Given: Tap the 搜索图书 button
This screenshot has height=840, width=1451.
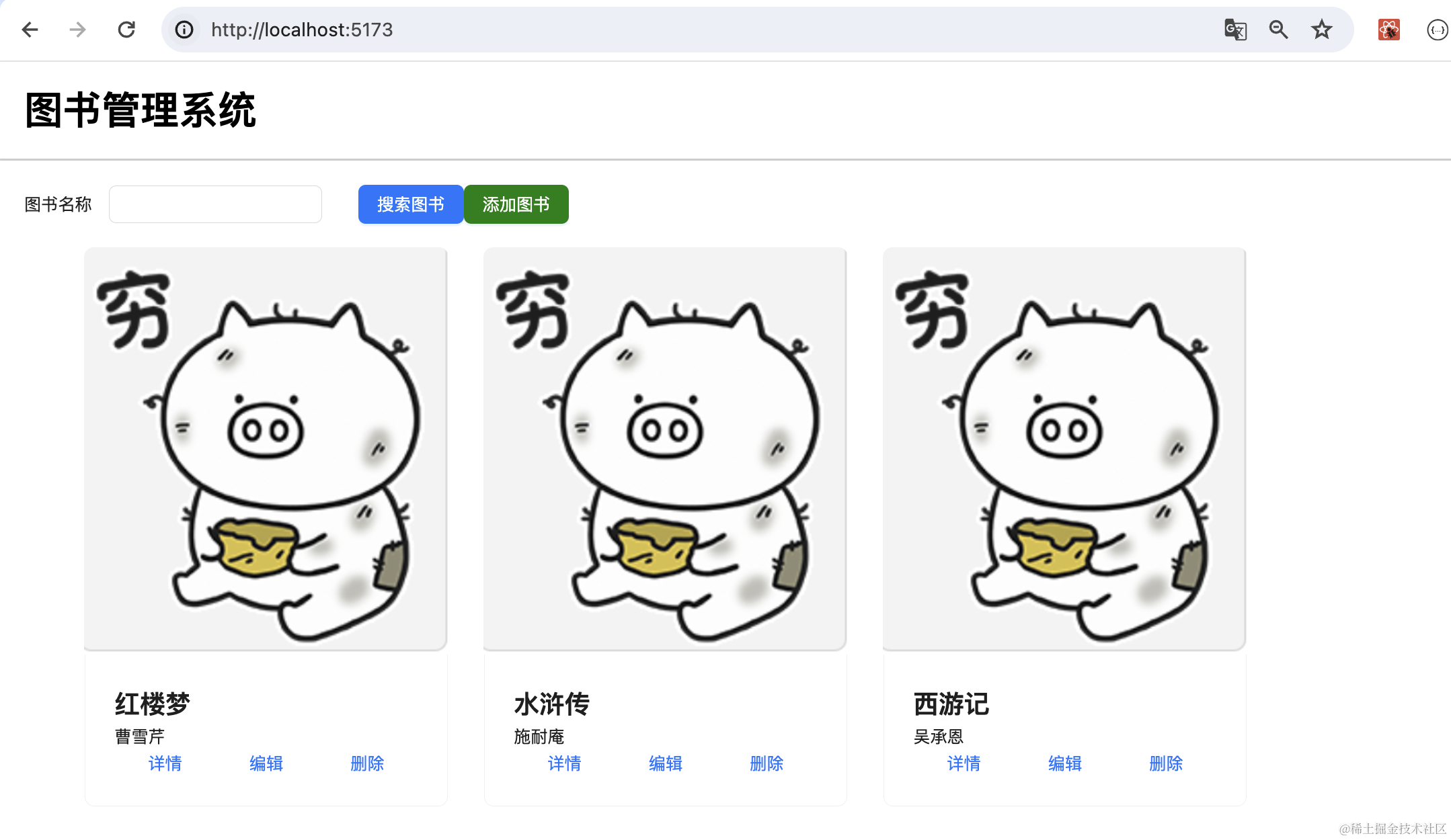Looking at the screenshot, I should pyautogui.click(x=410, y=204).
